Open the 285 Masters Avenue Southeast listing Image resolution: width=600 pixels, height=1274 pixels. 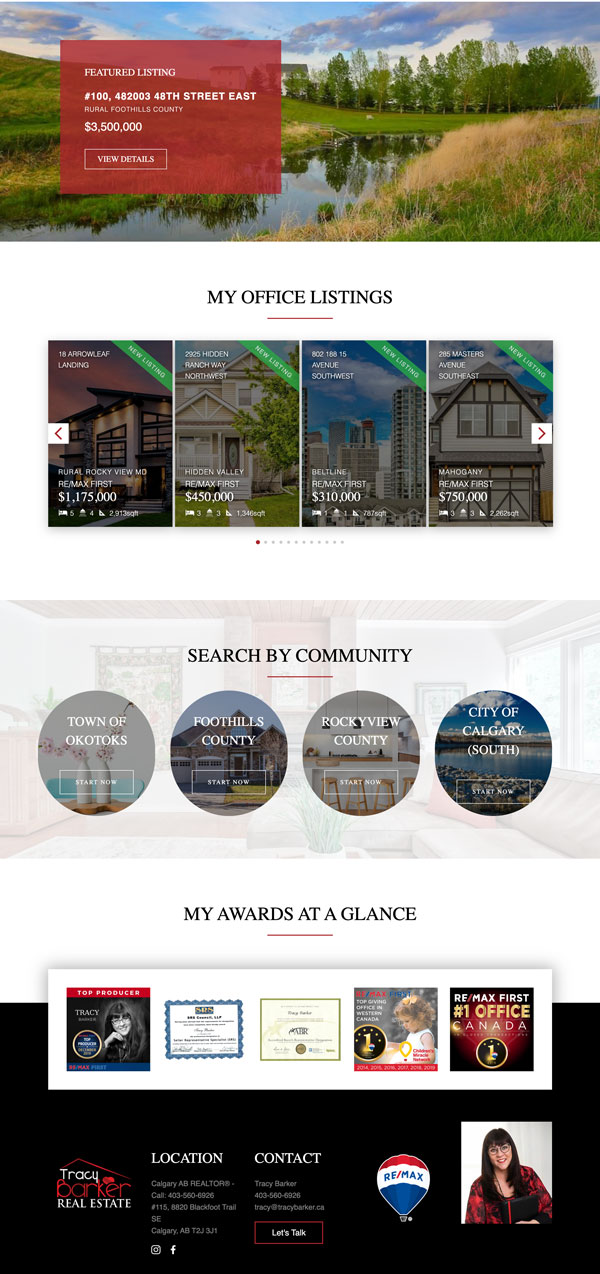click(490, 433)
